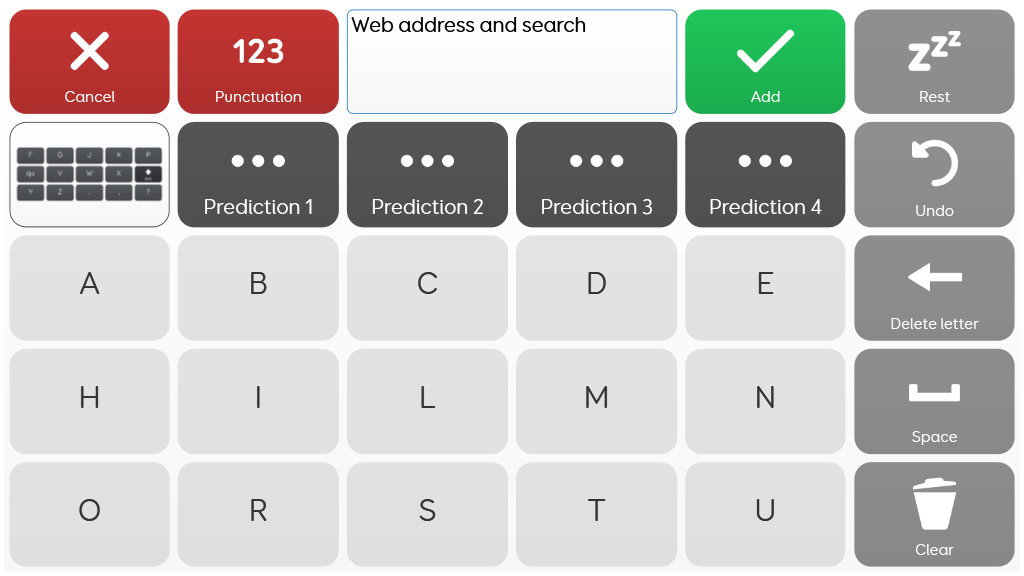Type the letter S
1024x576 pixels.
(x=427, y=514)
